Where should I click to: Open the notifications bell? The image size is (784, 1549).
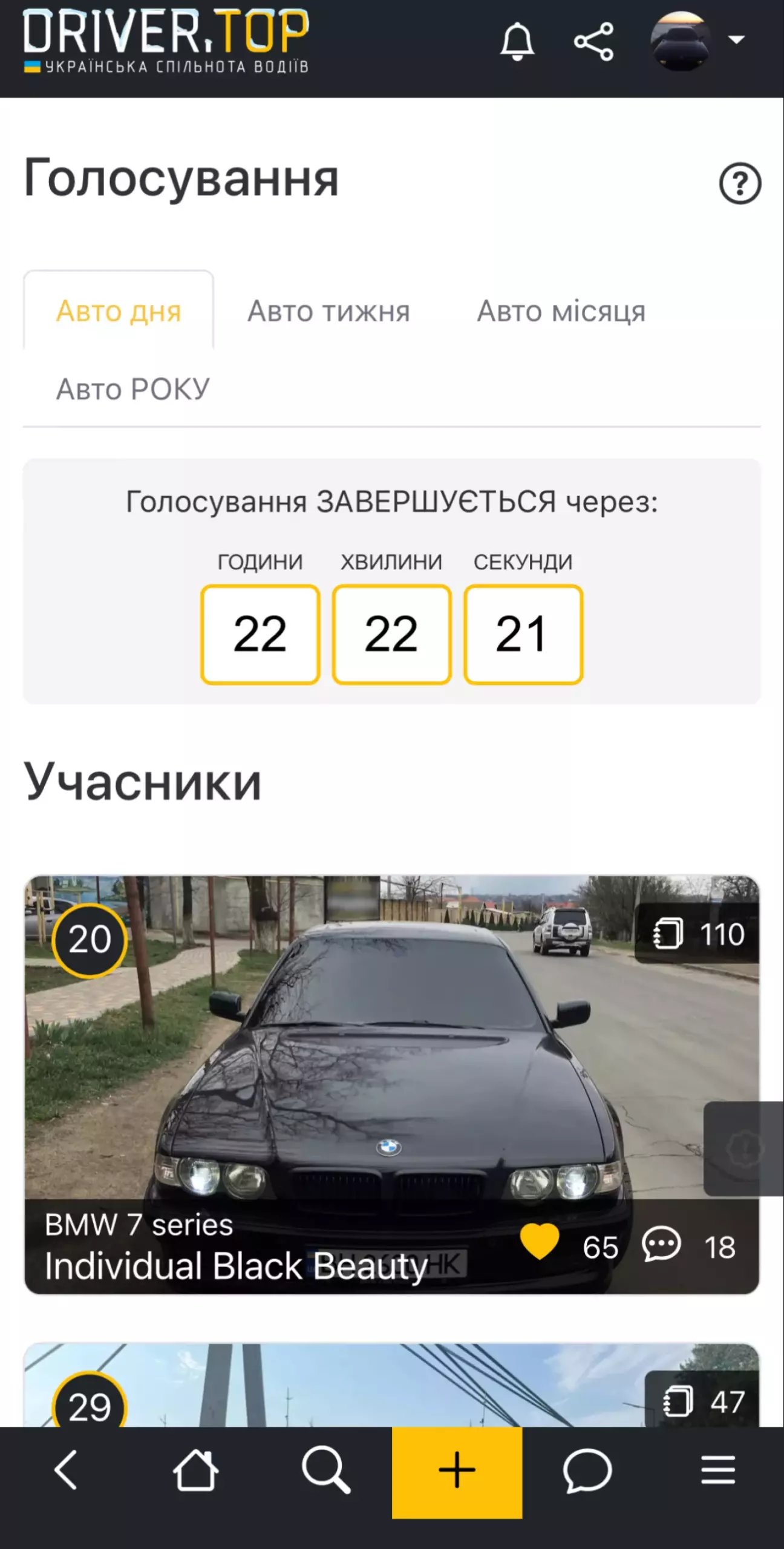point(517,42)
